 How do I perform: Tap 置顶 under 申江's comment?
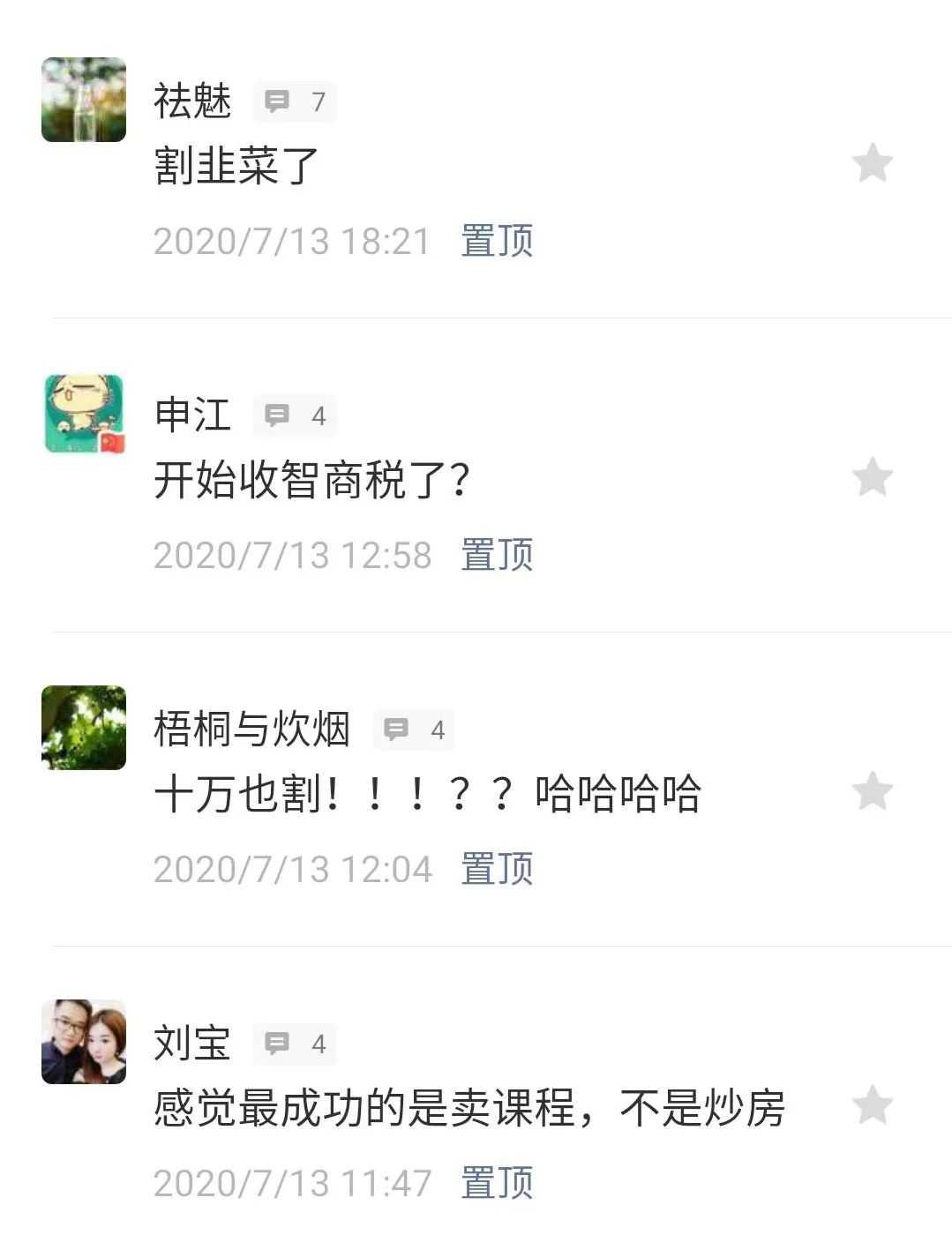(x=497, y=555)
